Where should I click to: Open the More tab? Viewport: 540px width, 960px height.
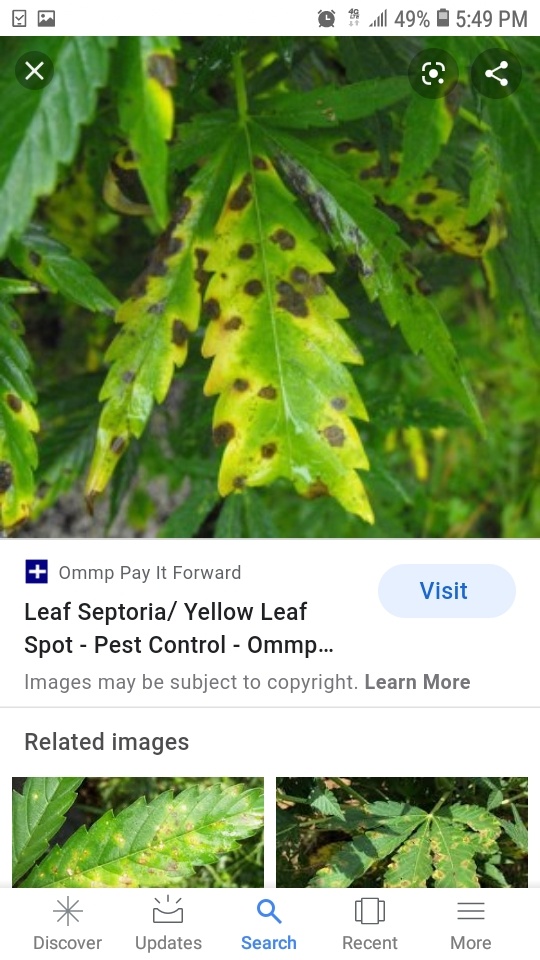[471, 924]
